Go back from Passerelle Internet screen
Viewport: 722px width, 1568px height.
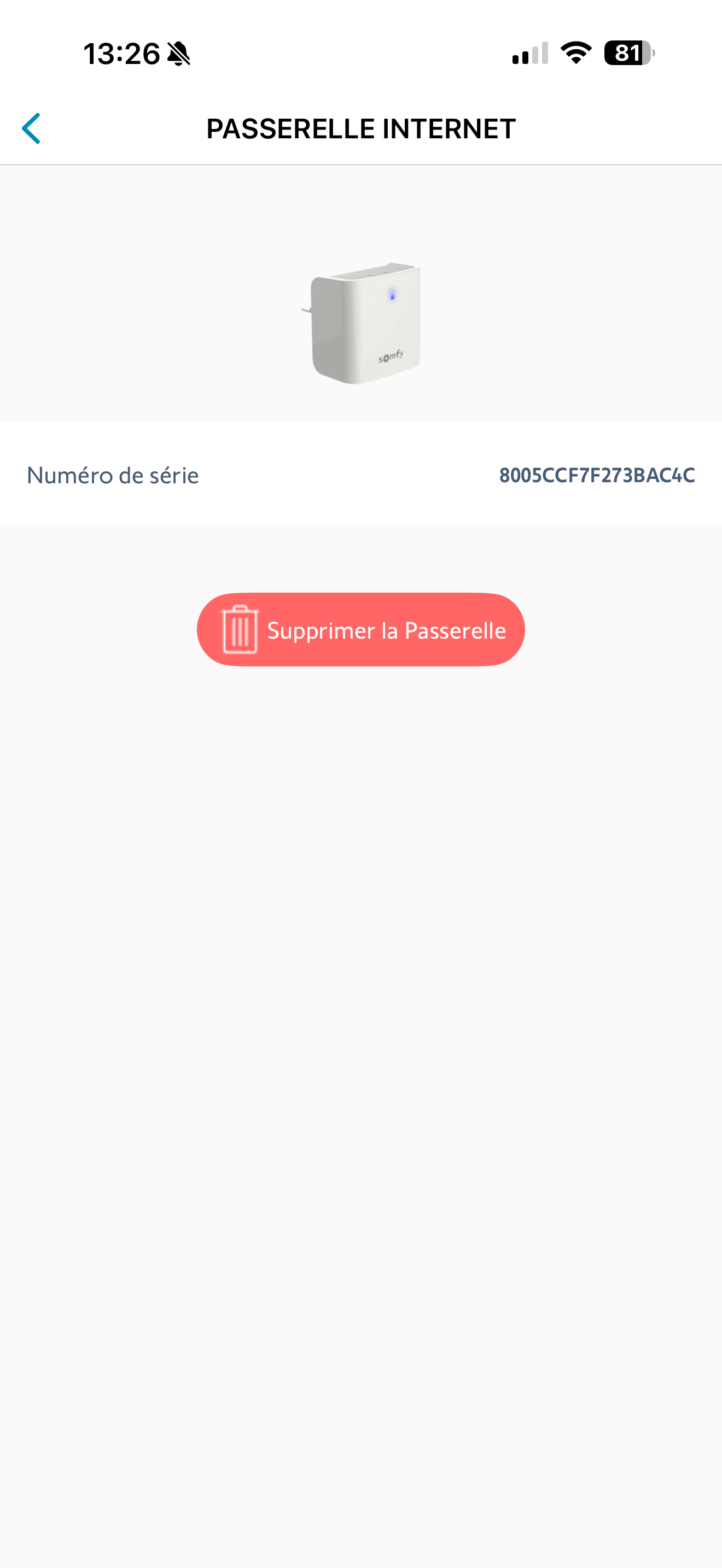[32, 128]
